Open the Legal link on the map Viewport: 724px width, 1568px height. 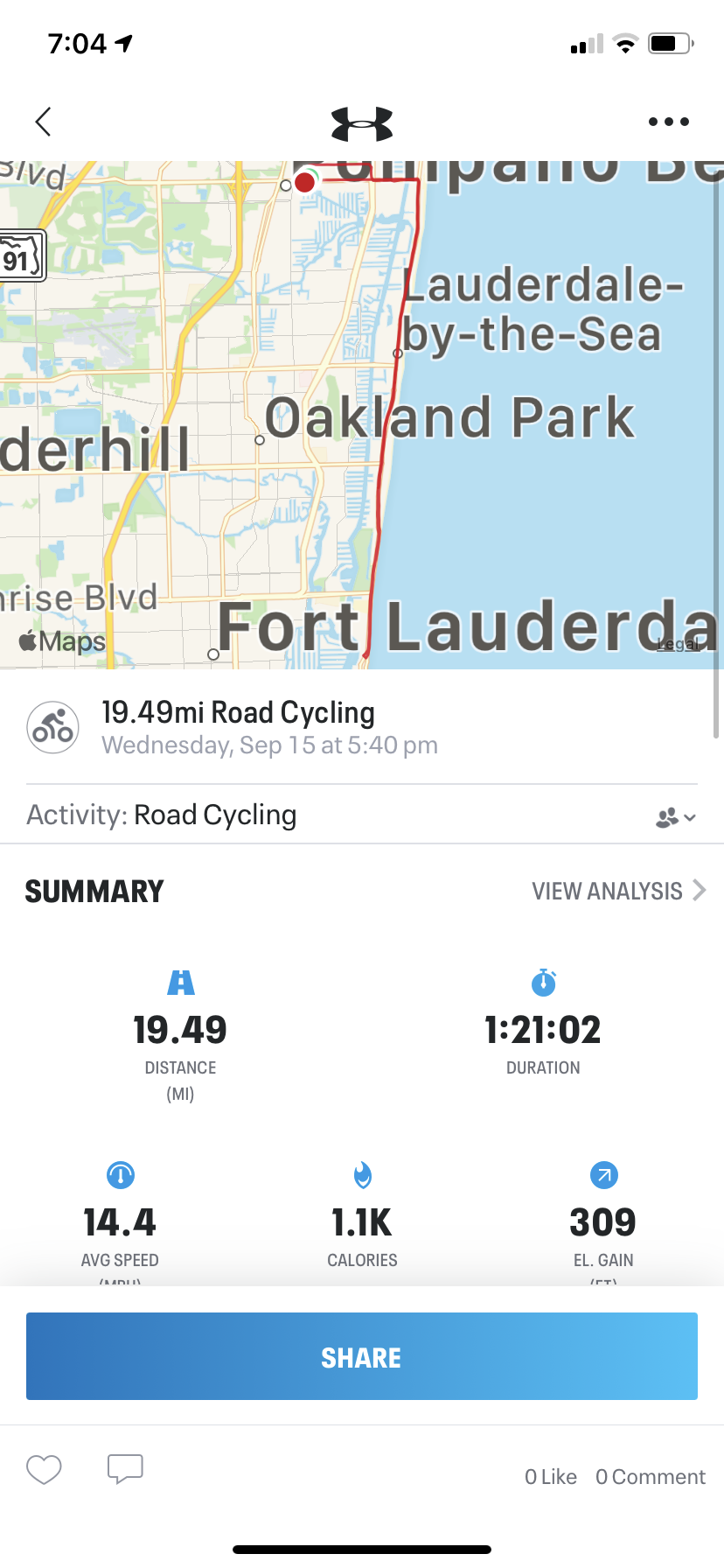click(678, 645)
